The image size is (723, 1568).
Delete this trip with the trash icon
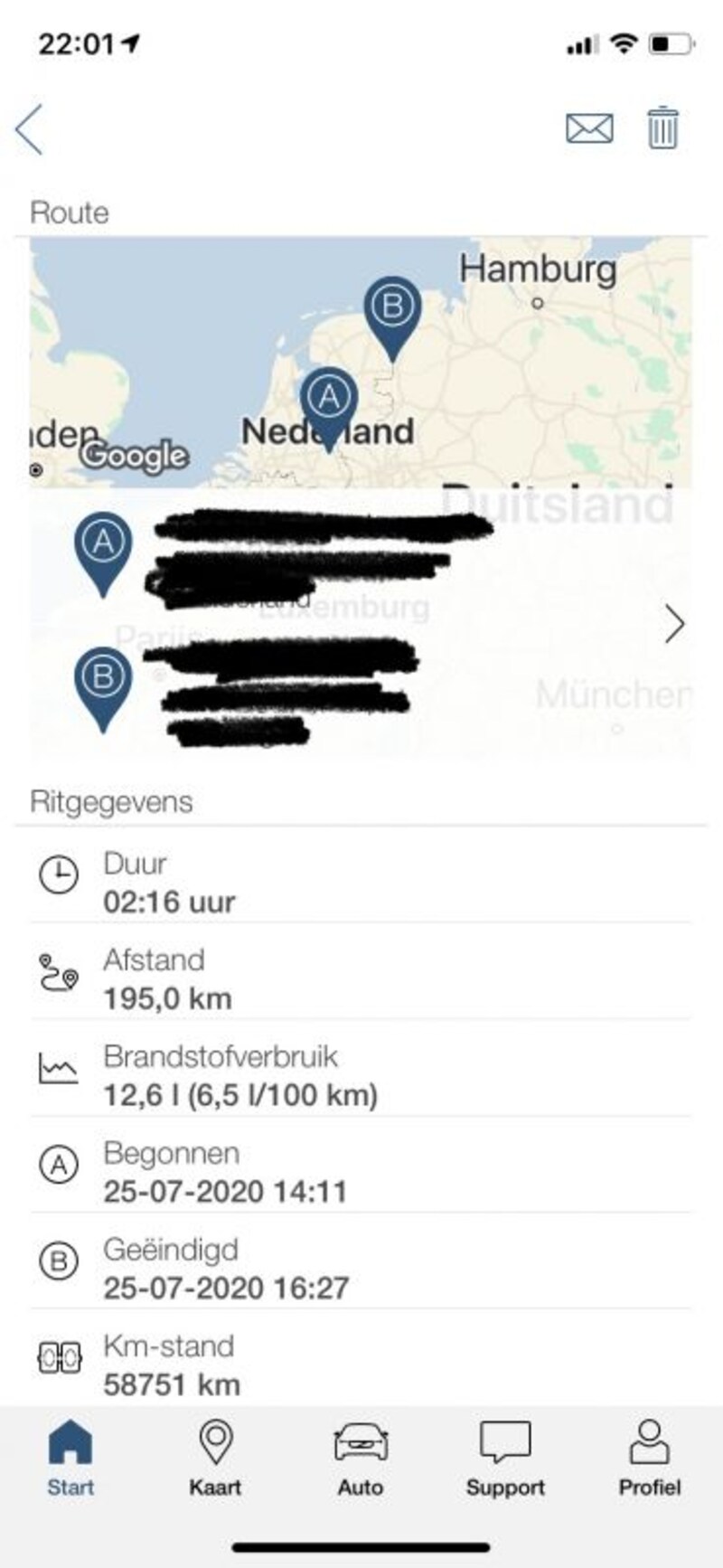(662, 128)
